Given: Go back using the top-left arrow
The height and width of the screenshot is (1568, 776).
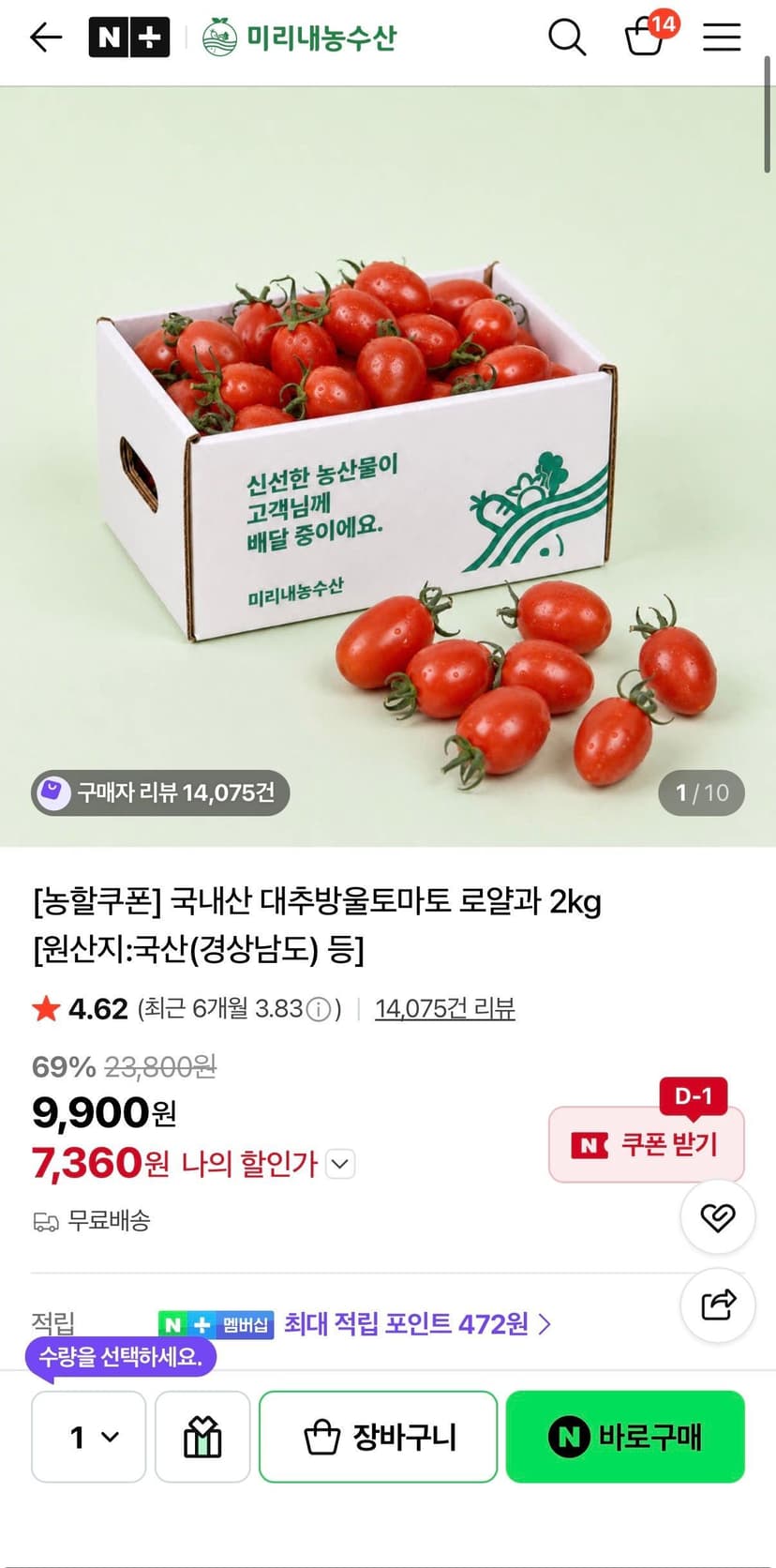Looking at the screenshot, I should tap(46, 38).
